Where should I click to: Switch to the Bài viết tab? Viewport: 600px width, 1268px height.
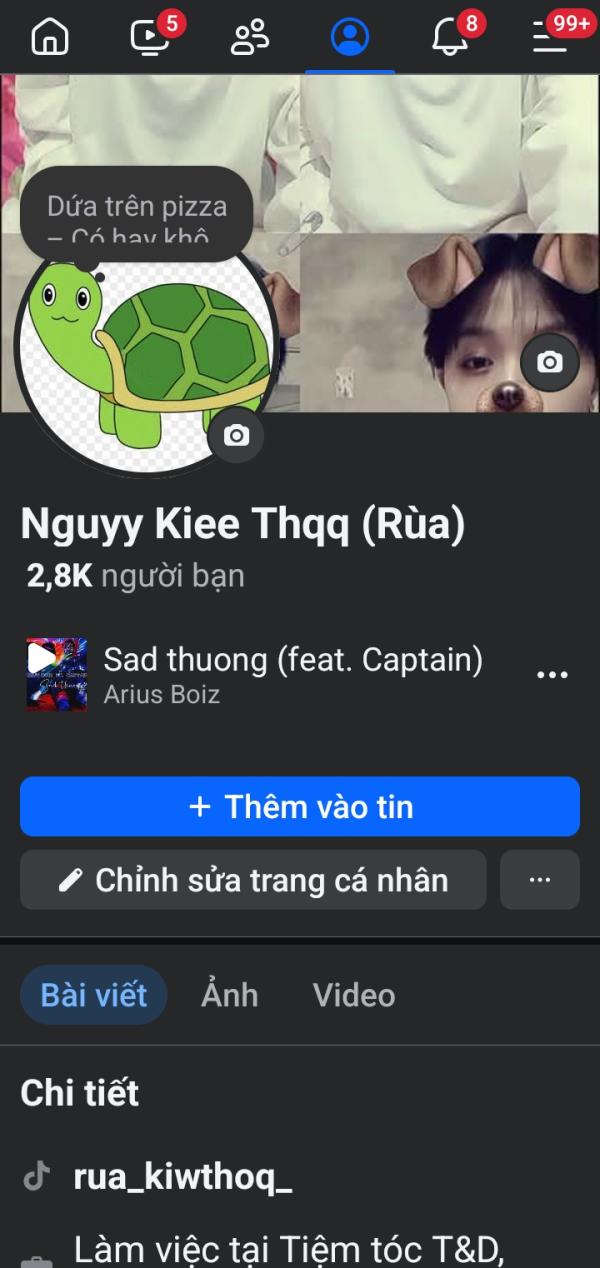pyautogui.click(x=94, y=995)
